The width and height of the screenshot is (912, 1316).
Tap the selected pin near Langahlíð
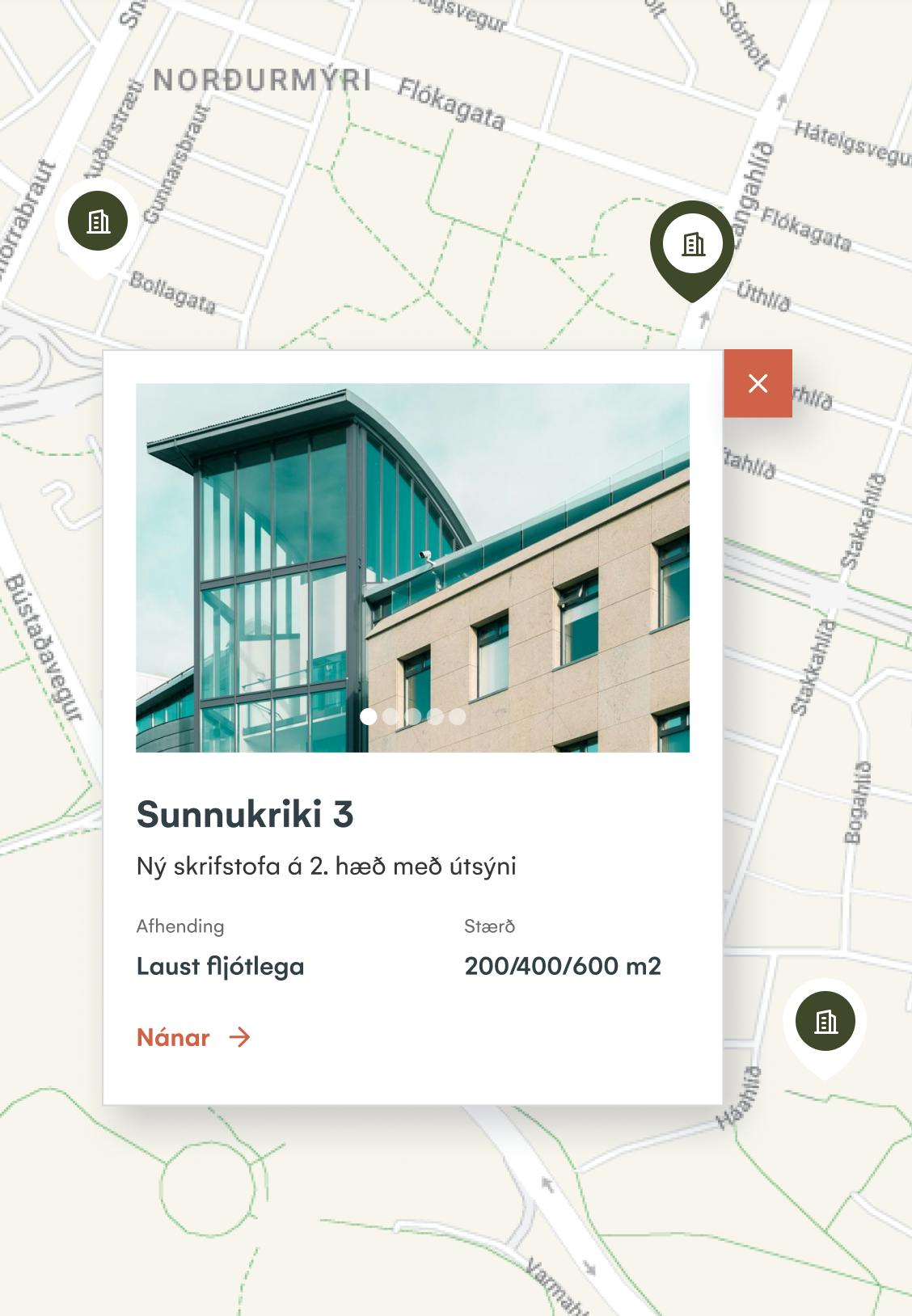point(692,244)
